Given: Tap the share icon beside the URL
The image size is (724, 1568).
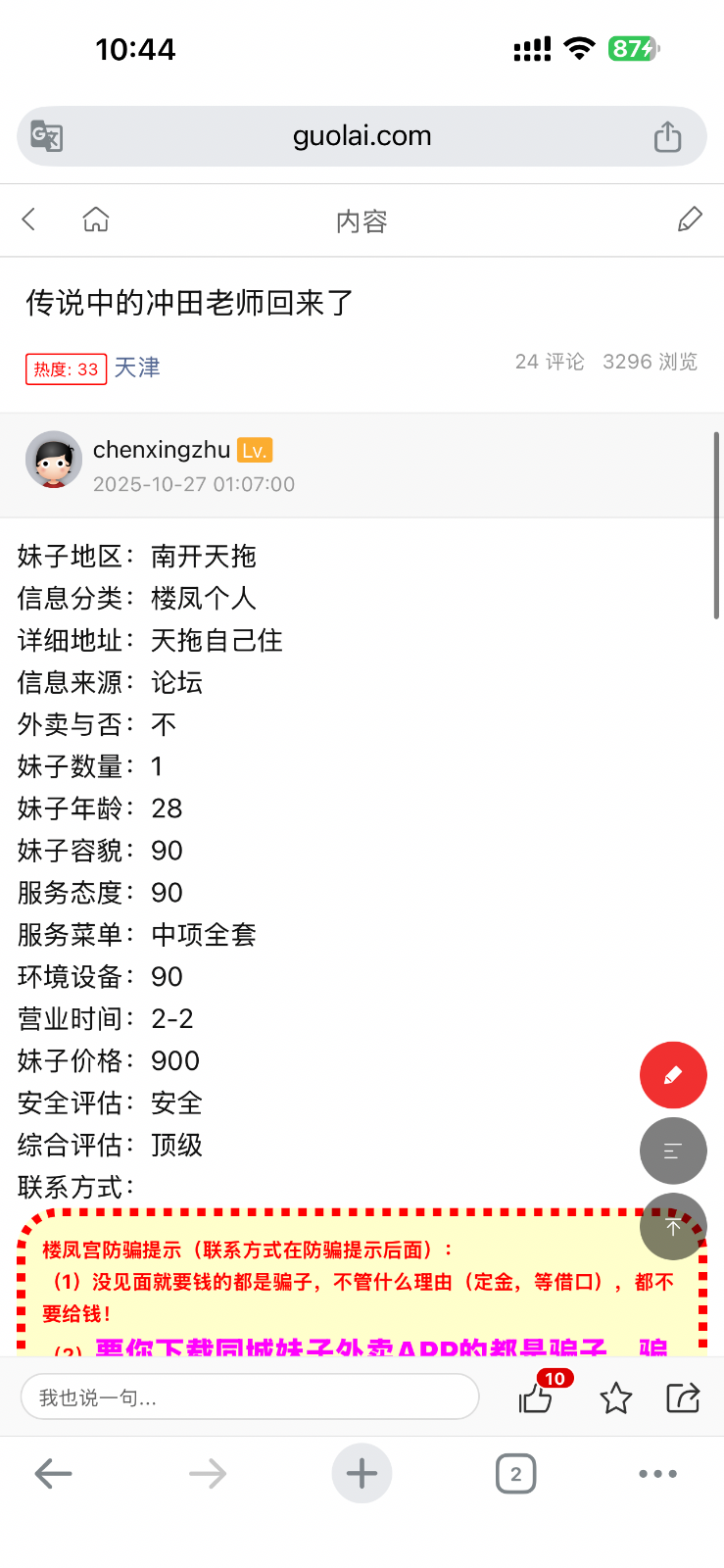Looking at the screenshot, I should [667, 136].
